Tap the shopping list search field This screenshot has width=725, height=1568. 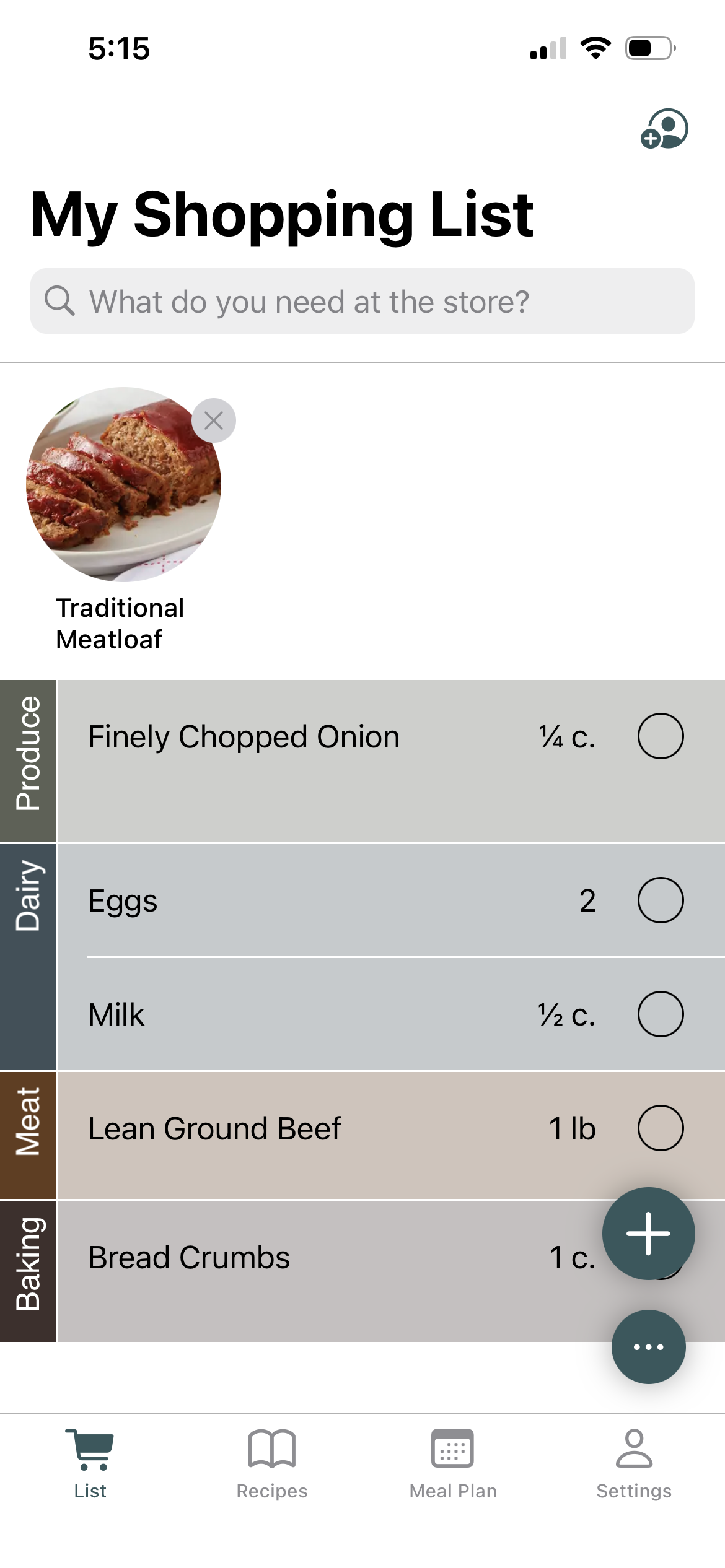(362, 302)
